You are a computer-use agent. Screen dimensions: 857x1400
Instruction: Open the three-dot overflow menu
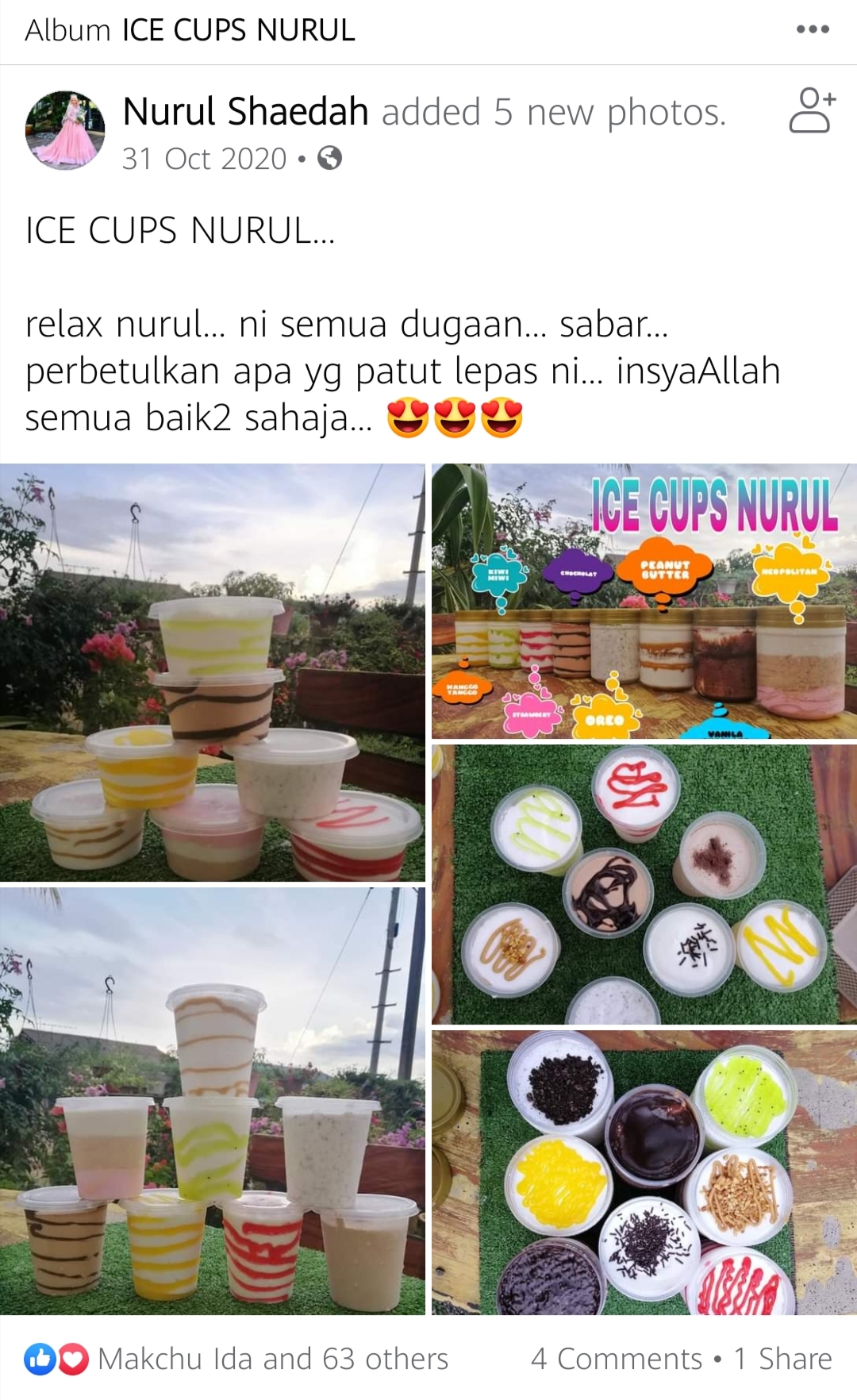(813, 29)
